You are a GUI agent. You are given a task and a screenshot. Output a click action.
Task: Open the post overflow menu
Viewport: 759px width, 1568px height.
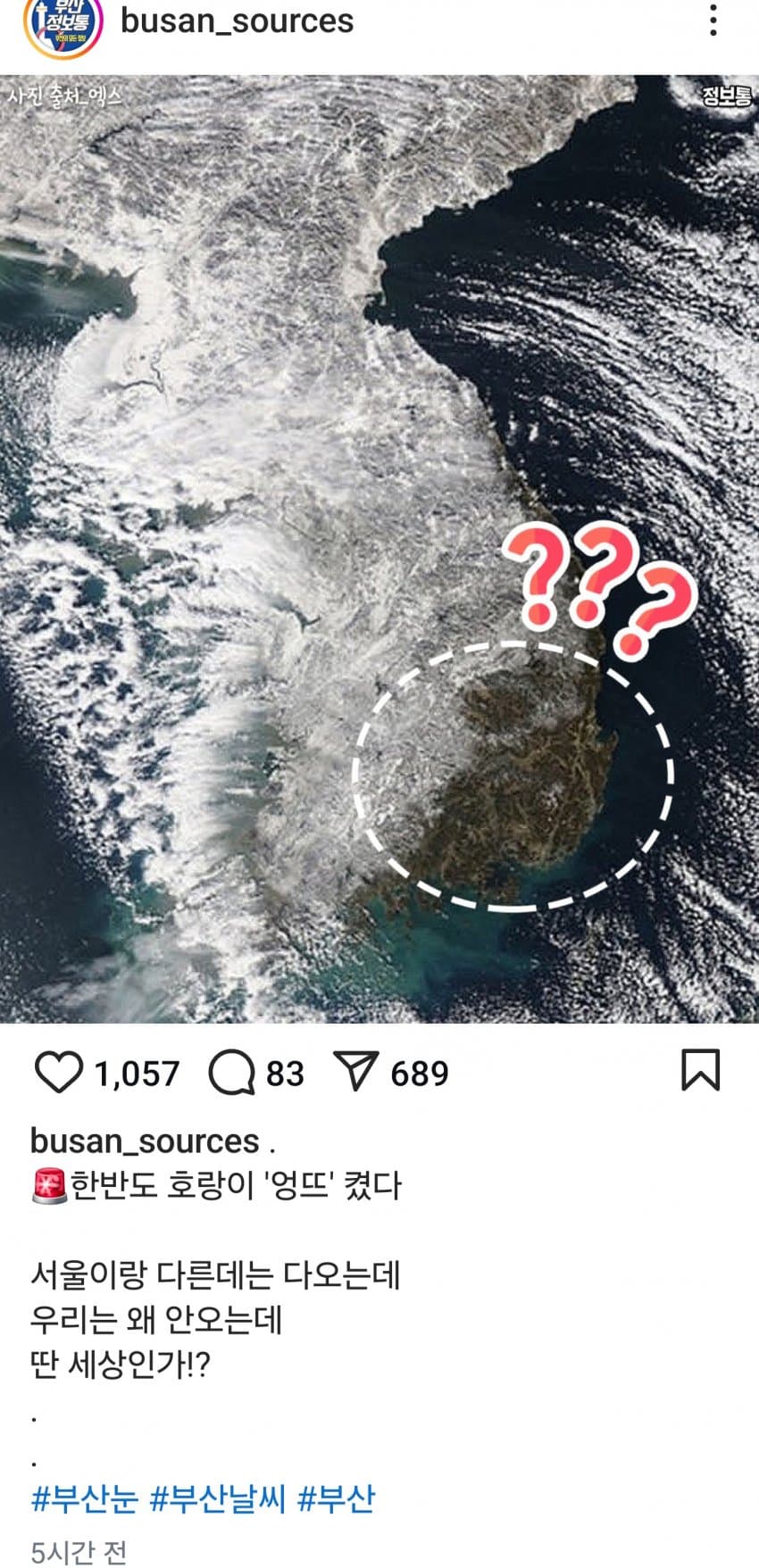tap(713, 21)
